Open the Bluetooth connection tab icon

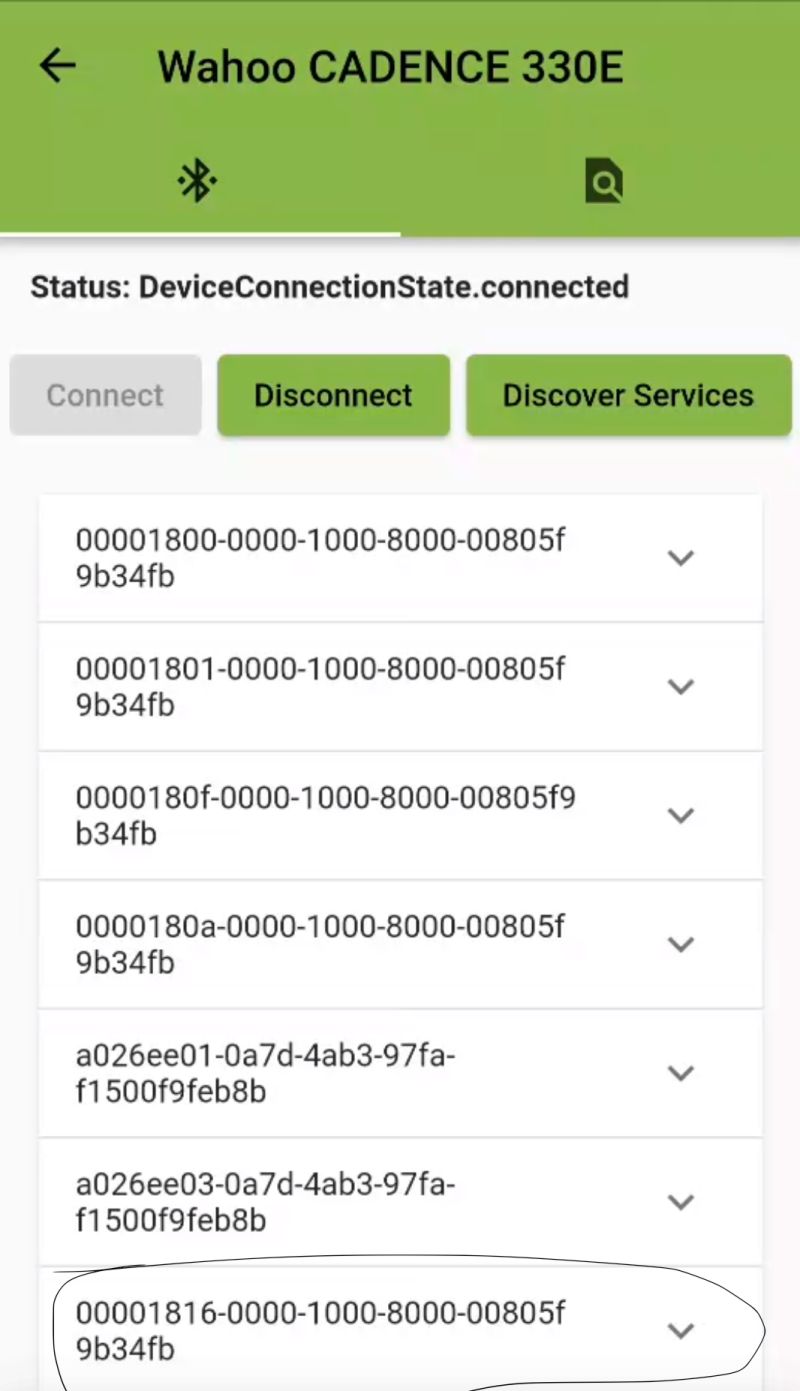197,180
